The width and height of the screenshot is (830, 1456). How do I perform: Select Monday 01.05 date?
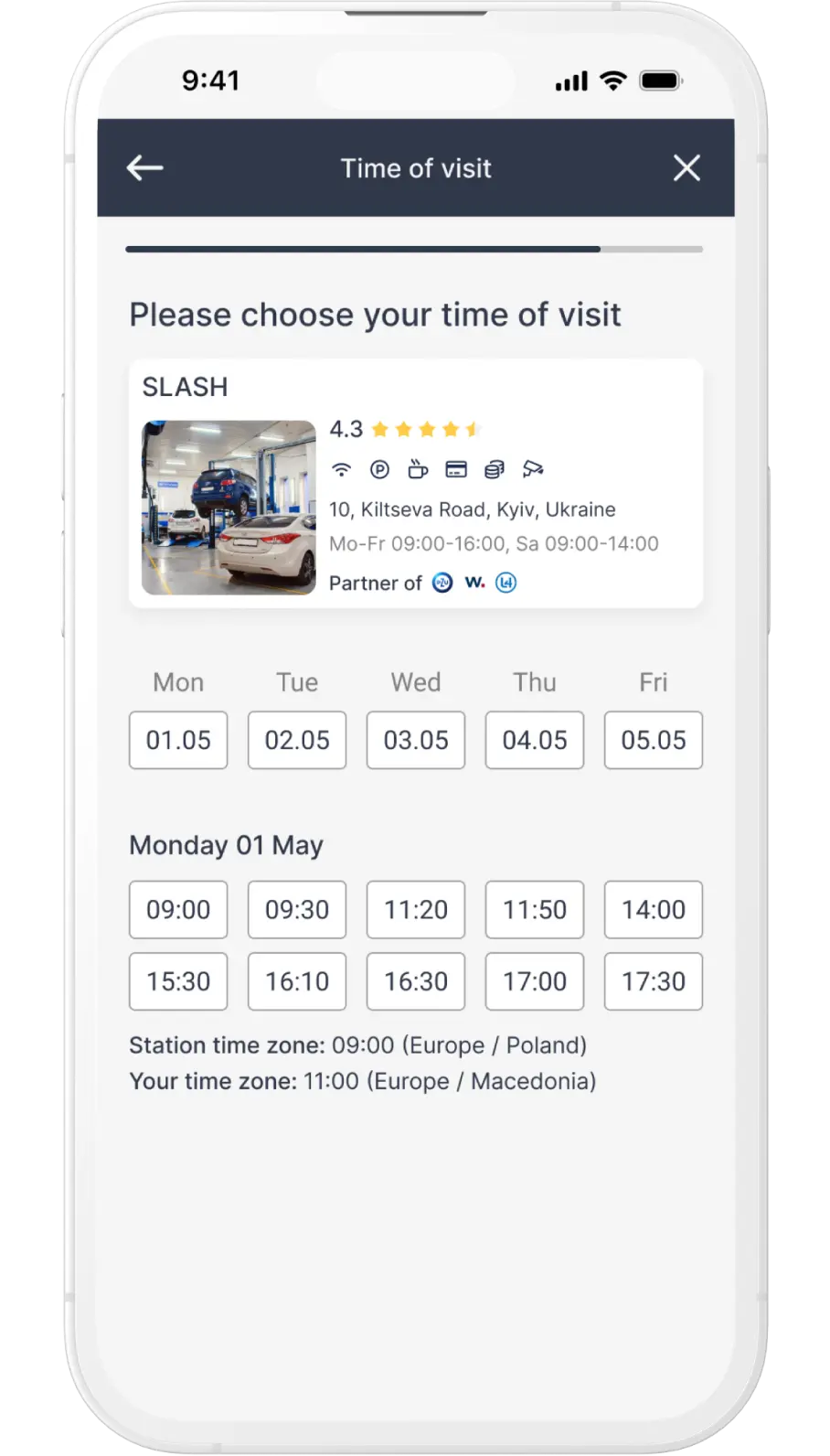coord(178,740)
